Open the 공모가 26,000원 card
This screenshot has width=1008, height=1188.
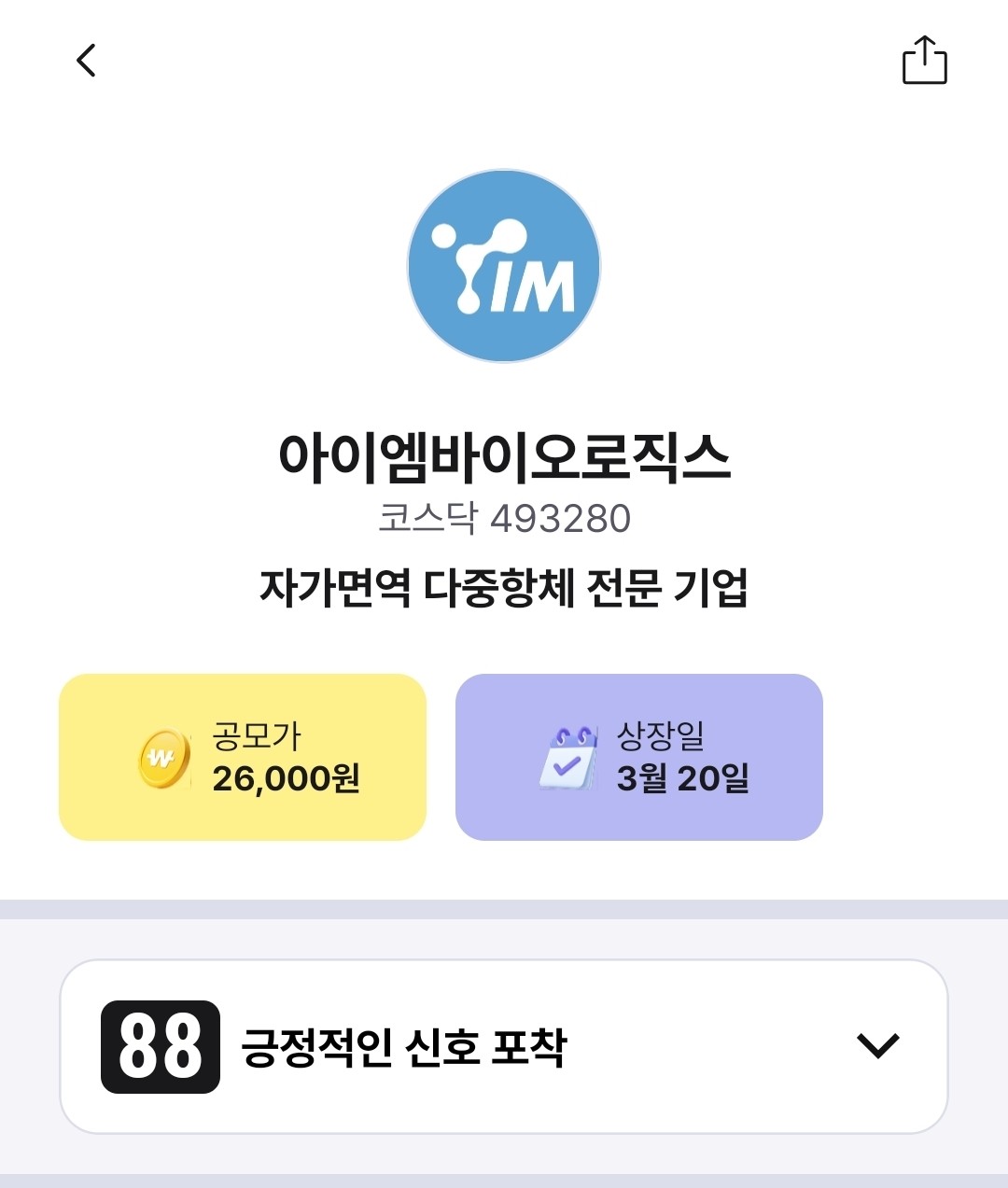pyautogui.click(x=243, y=757)
